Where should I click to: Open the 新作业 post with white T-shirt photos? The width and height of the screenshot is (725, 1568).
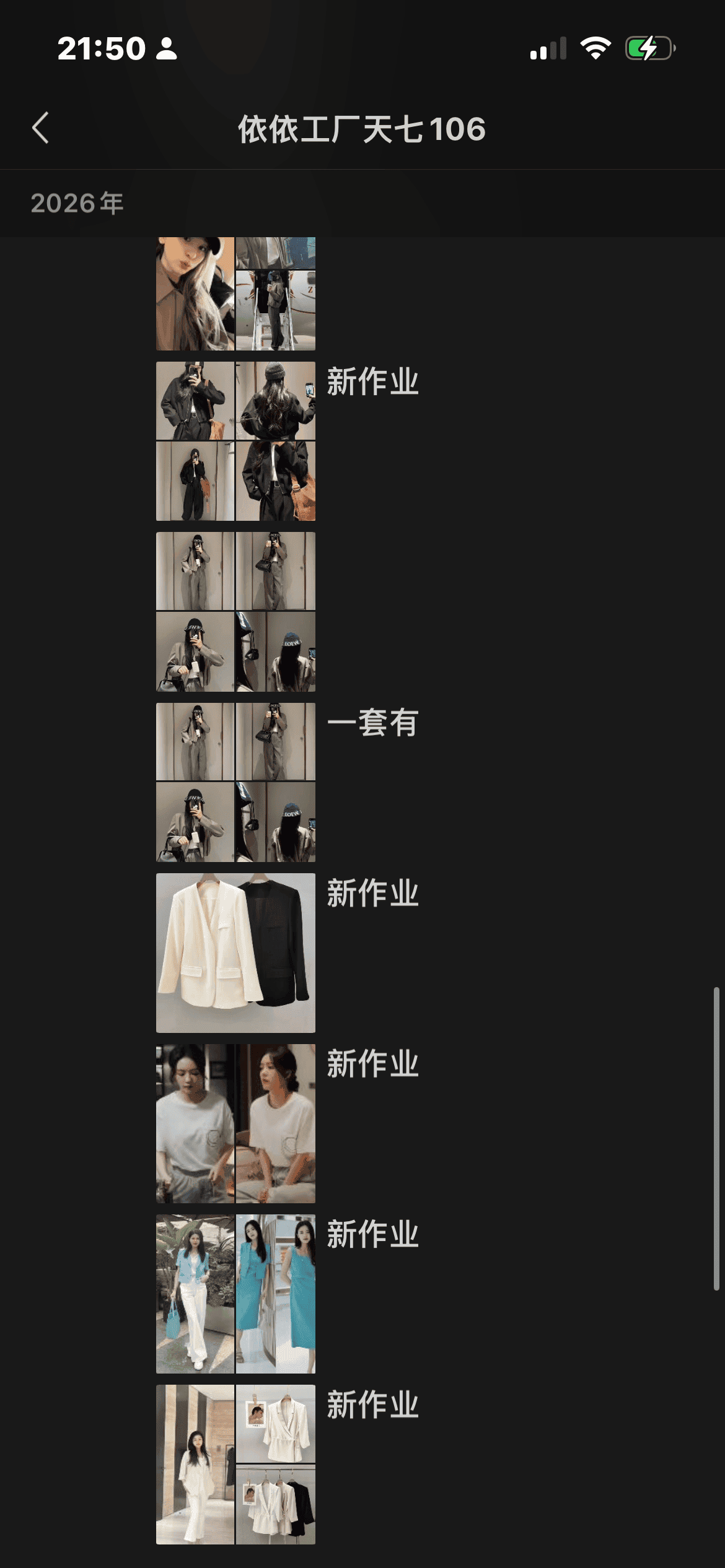[x=235, y=1123]
